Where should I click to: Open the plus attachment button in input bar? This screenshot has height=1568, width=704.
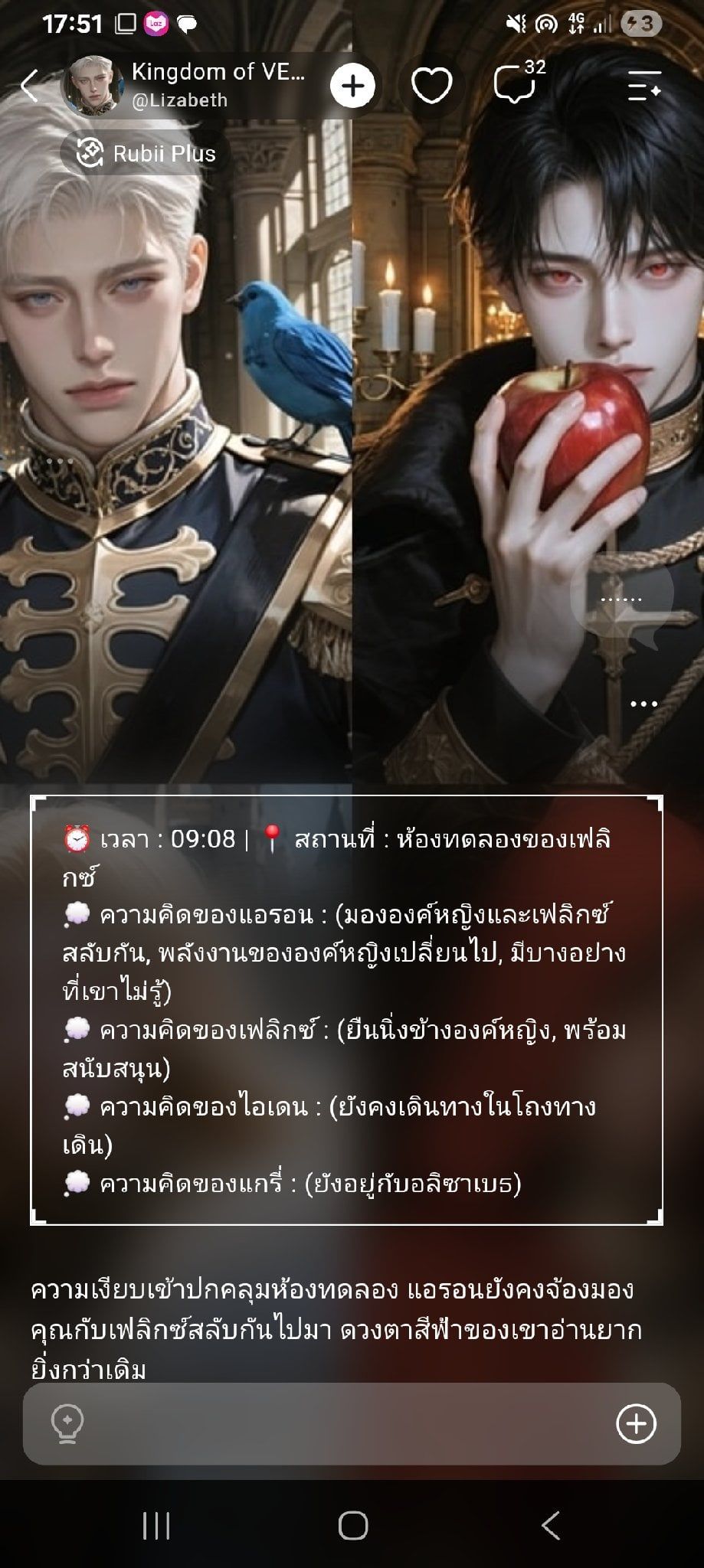point(637,1424)
